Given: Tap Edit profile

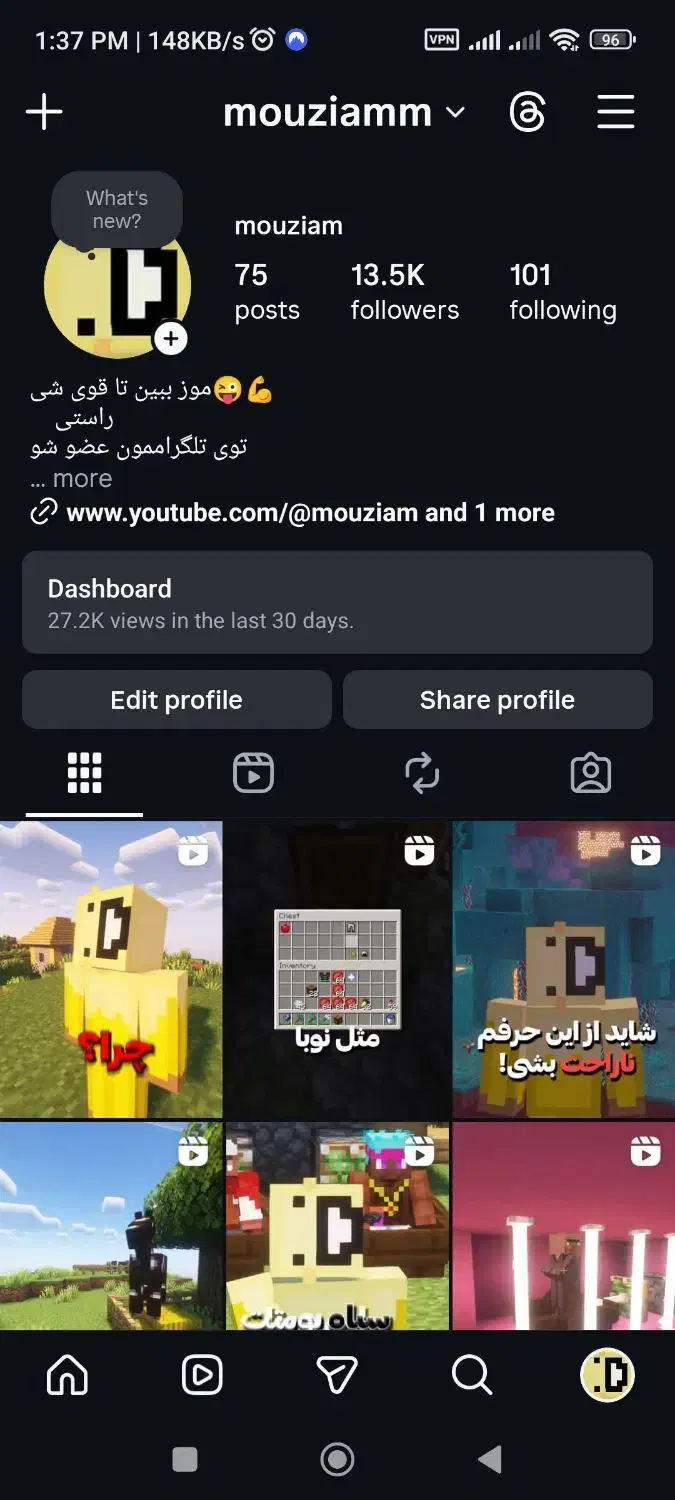Looking at the screenshot, I should (176, 700).
